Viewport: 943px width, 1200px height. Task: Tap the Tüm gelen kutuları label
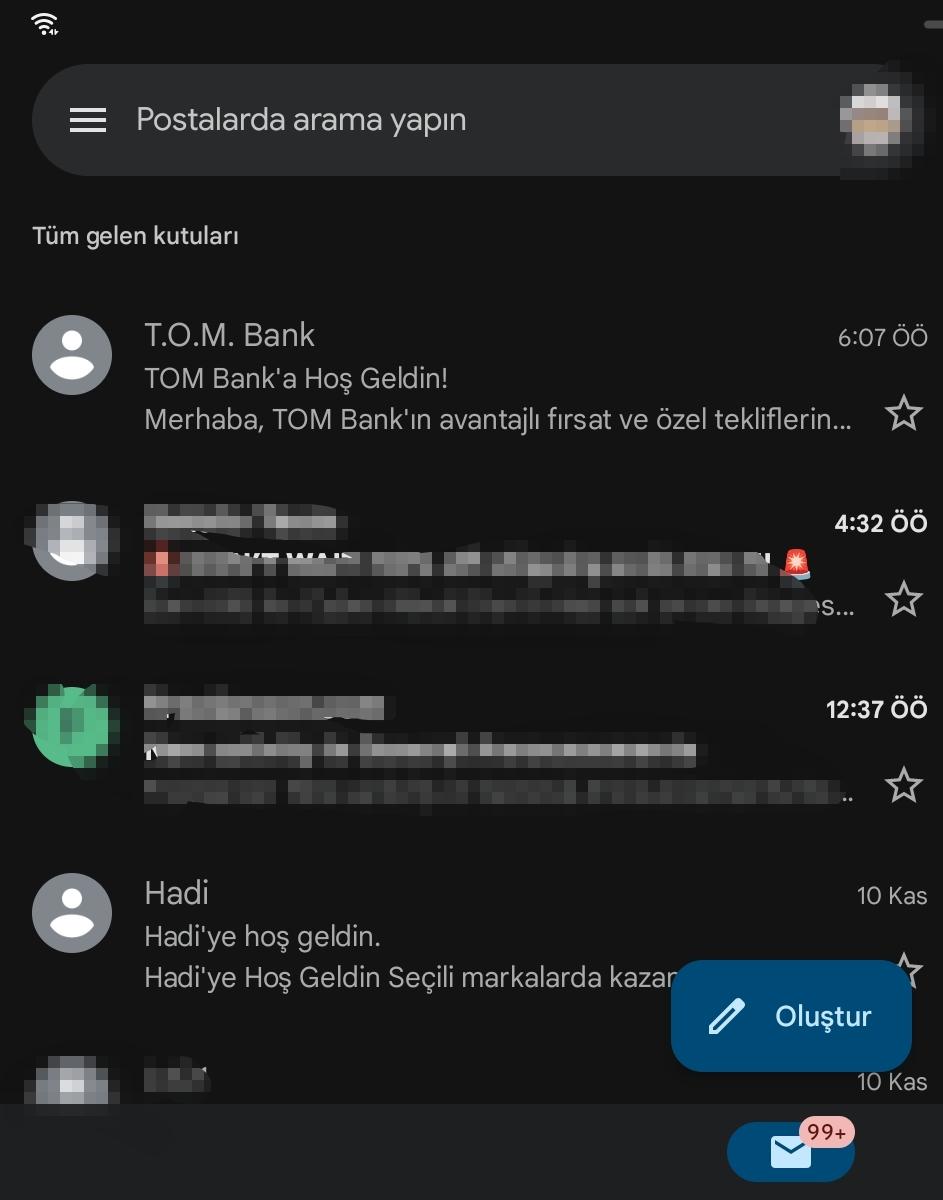pos(134,236)
